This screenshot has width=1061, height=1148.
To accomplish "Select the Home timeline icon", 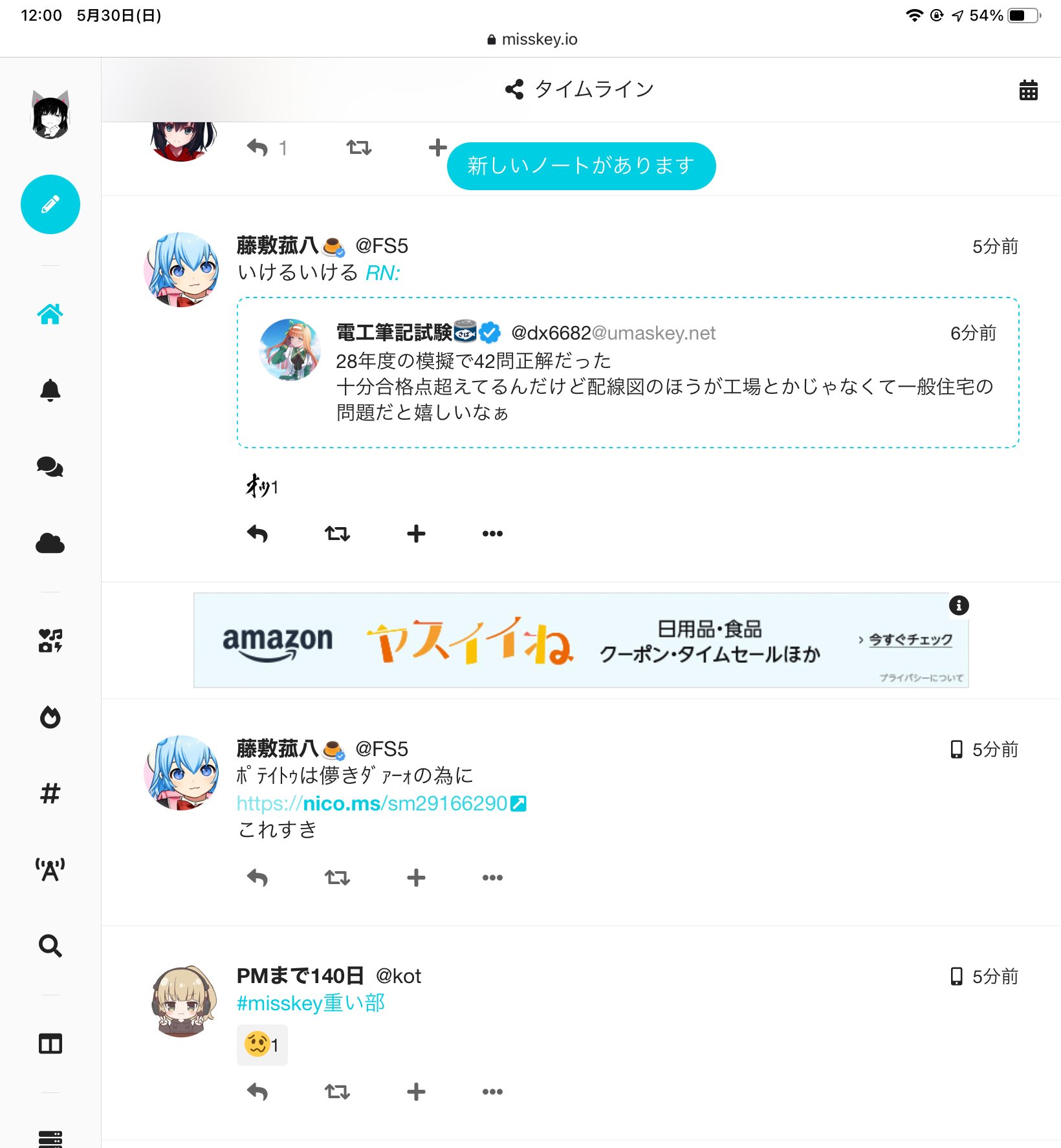I will [50, 314].
